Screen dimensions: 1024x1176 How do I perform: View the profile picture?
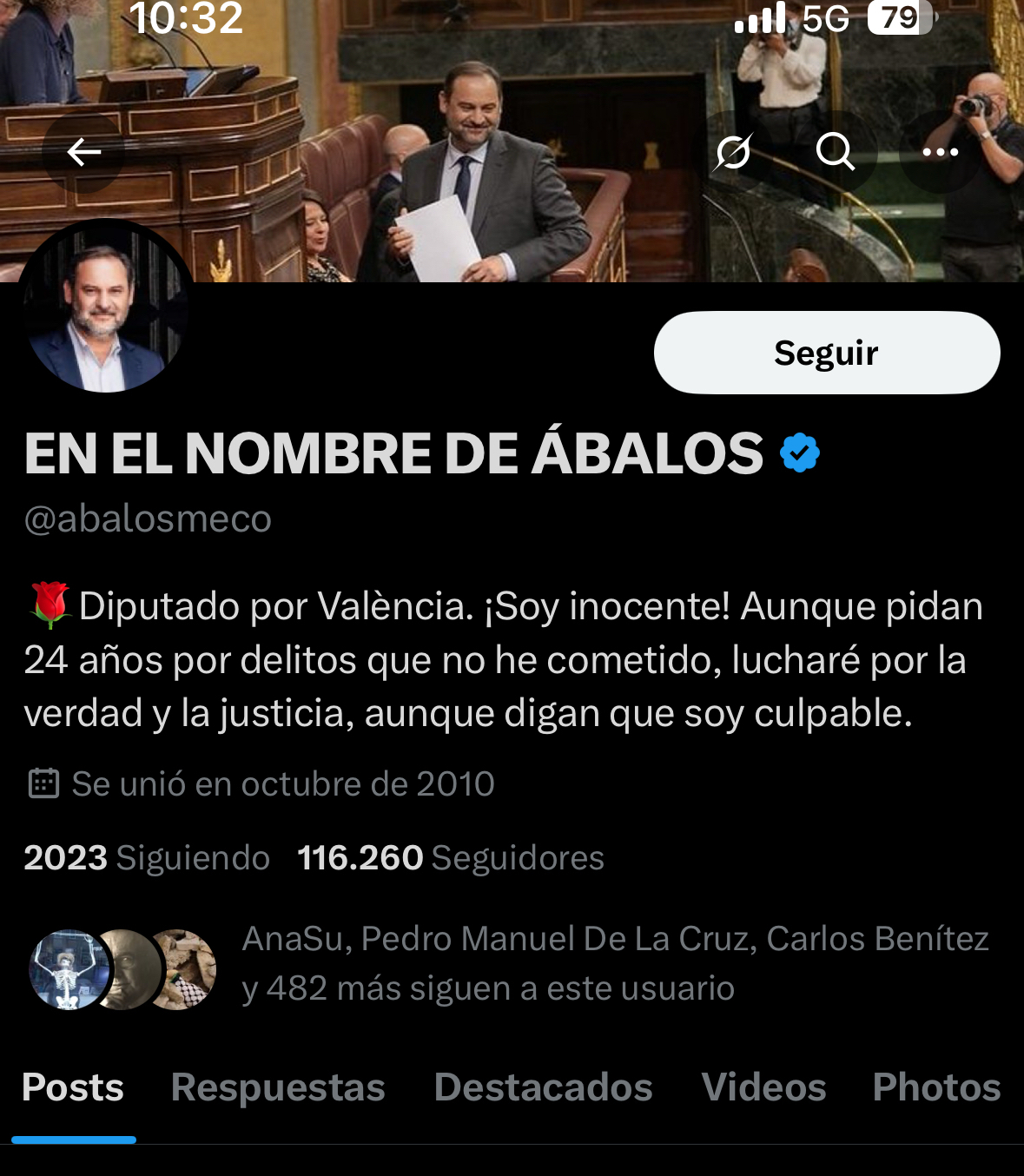tap(105, 307)
